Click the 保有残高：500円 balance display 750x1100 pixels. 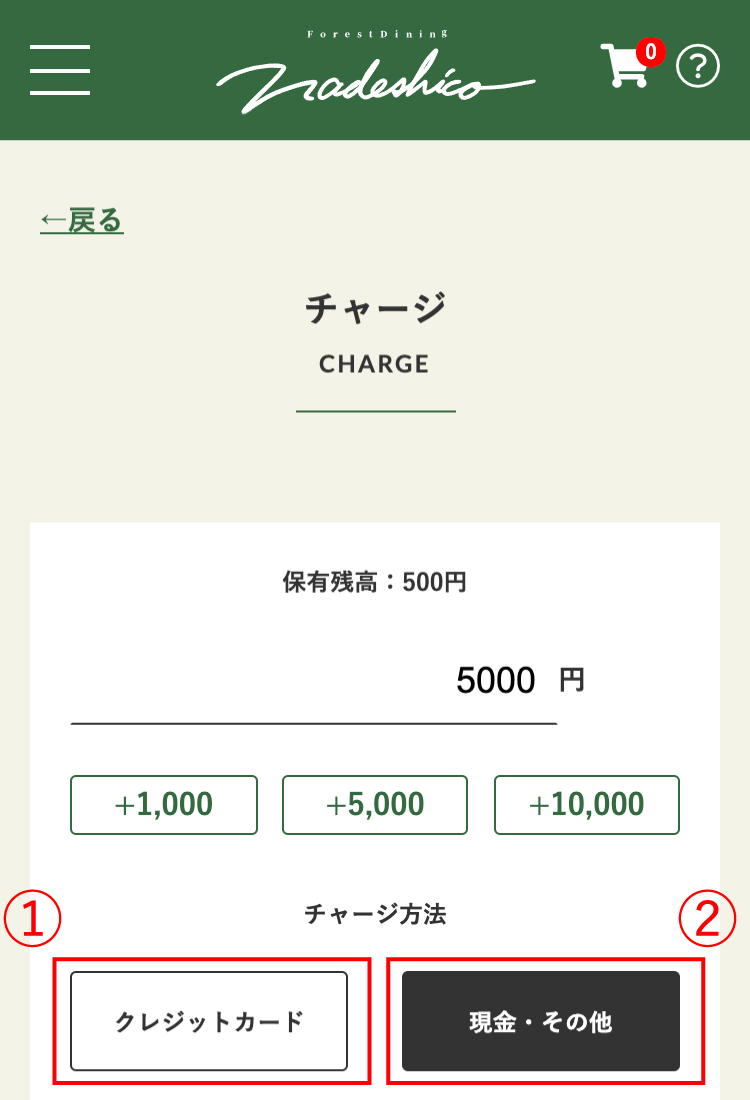pyautogui.click(x=375, y=581)
